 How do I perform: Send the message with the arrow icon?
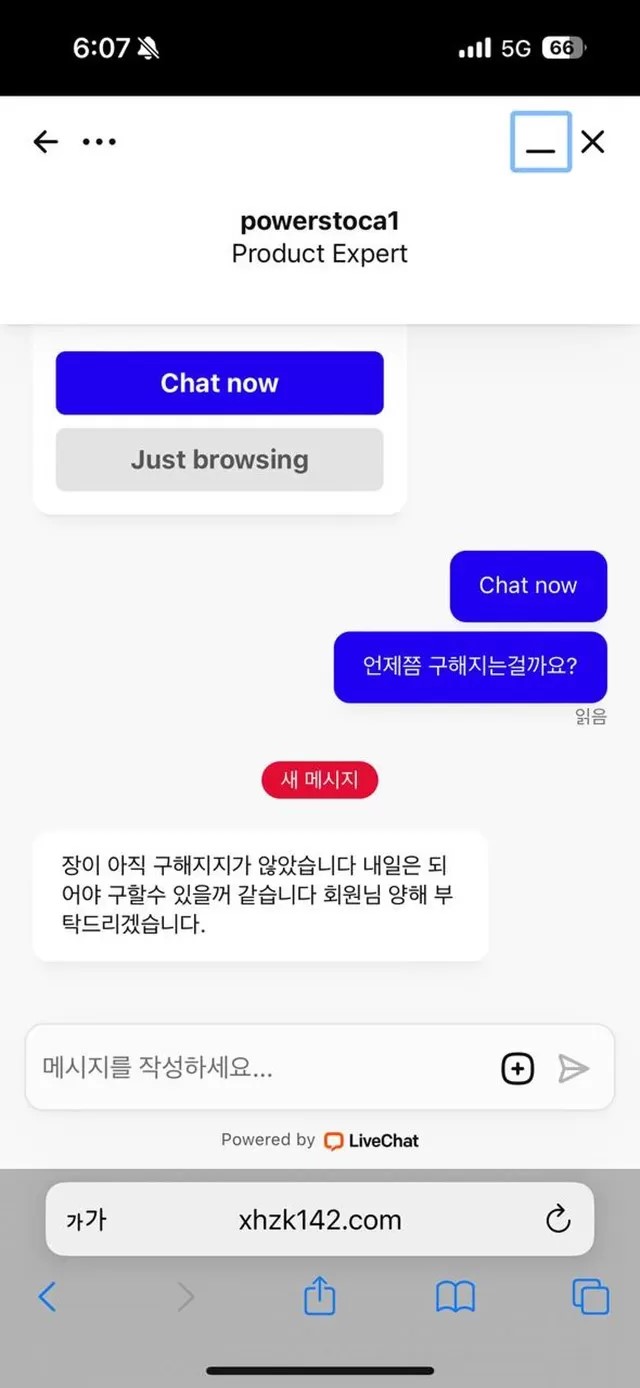coord(573,1068)
